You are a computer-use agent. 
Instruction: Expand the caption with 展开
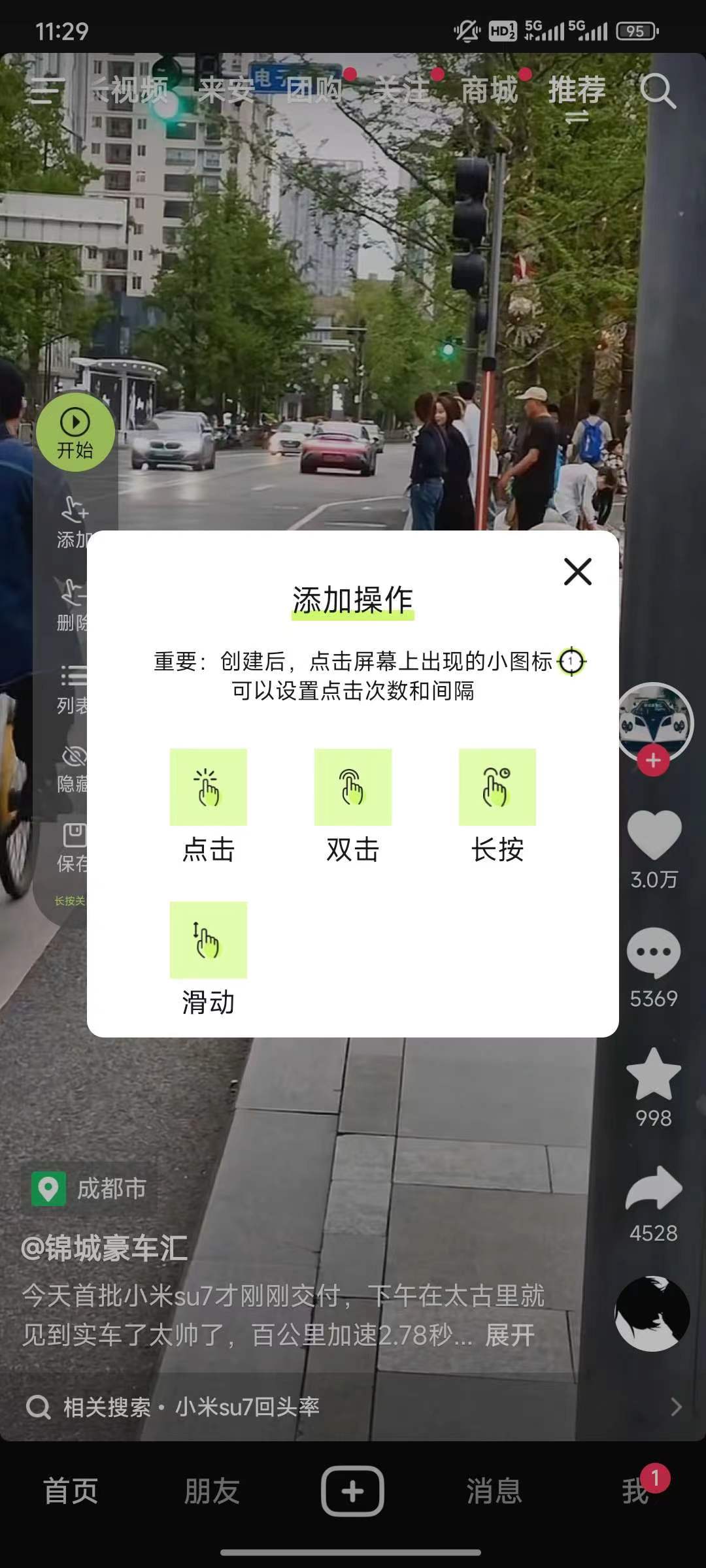pyautogui.click(x=510, y=1335)
